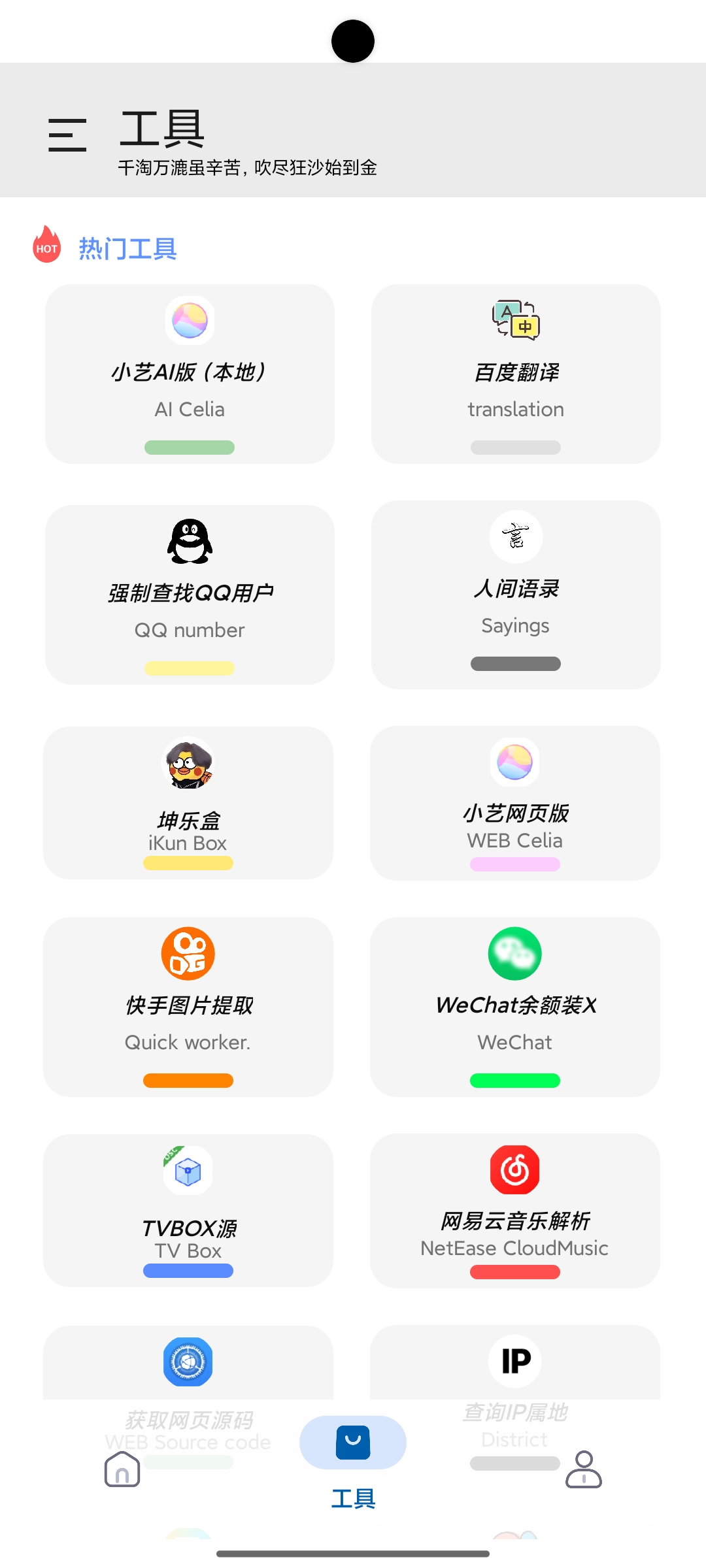The height and width of the screenshot is (1568, 706).
Task: Open the 热门工具 section heading link
Action: coord(128,248)
